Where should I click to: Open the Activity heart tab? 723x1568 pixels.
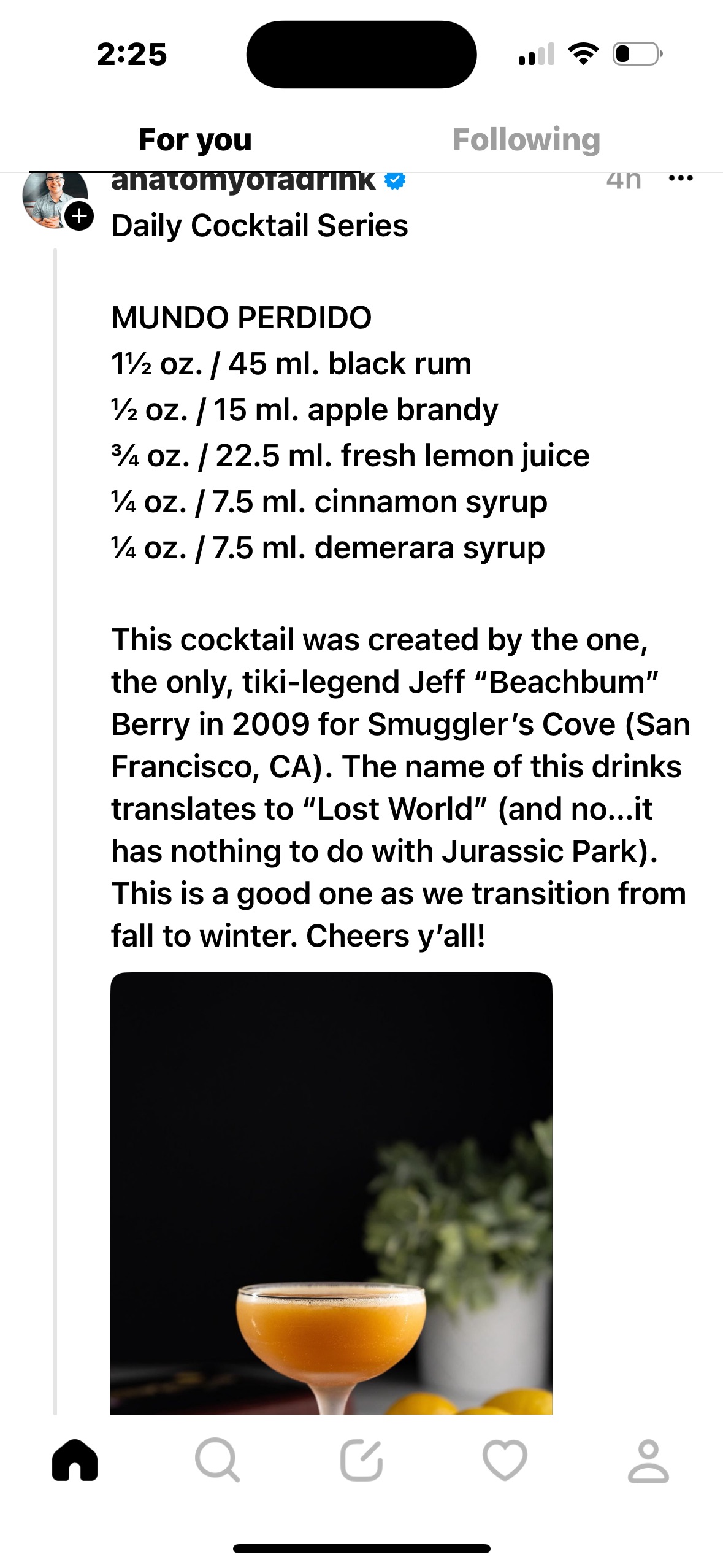pyautogui.click(x=505, y=1461)
